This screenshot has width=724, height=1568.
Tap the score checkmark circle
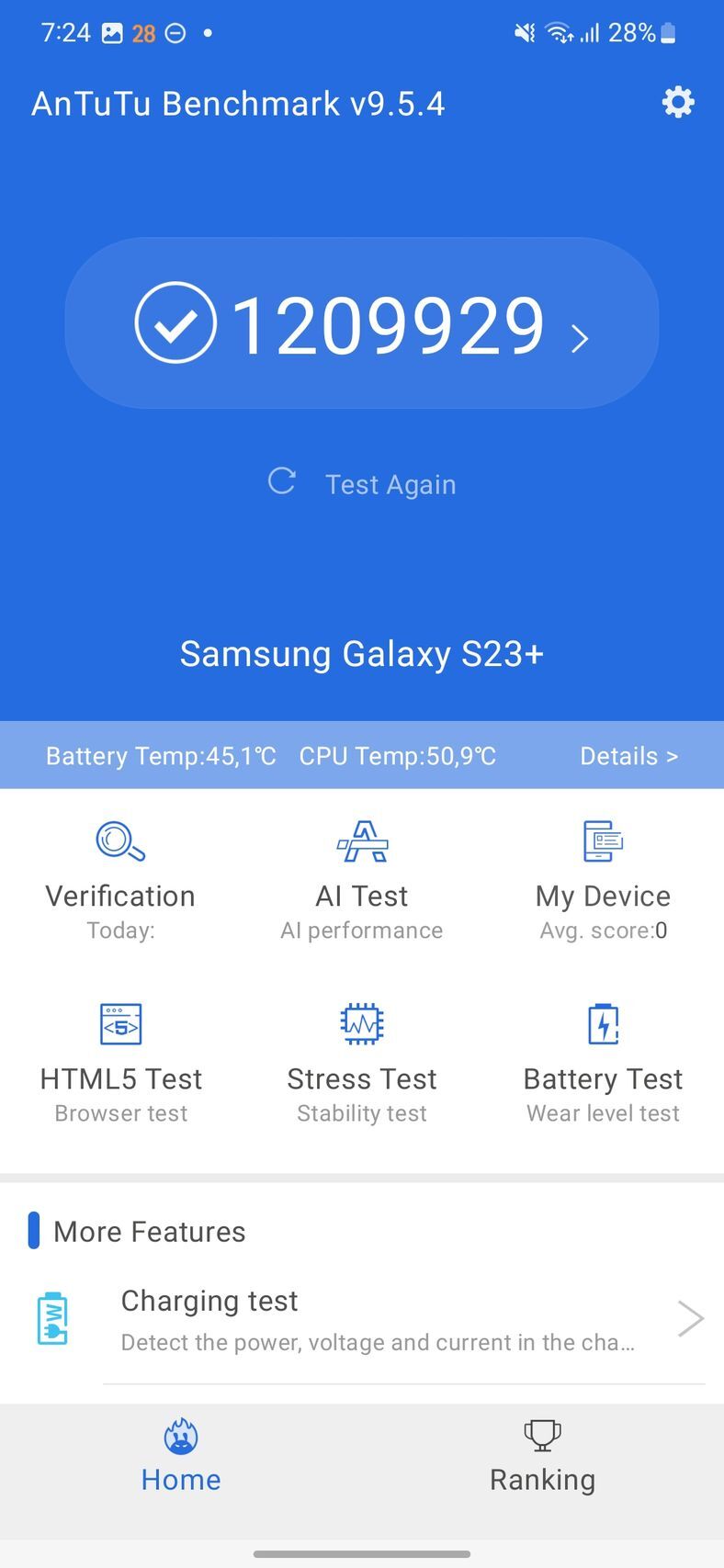176,321
